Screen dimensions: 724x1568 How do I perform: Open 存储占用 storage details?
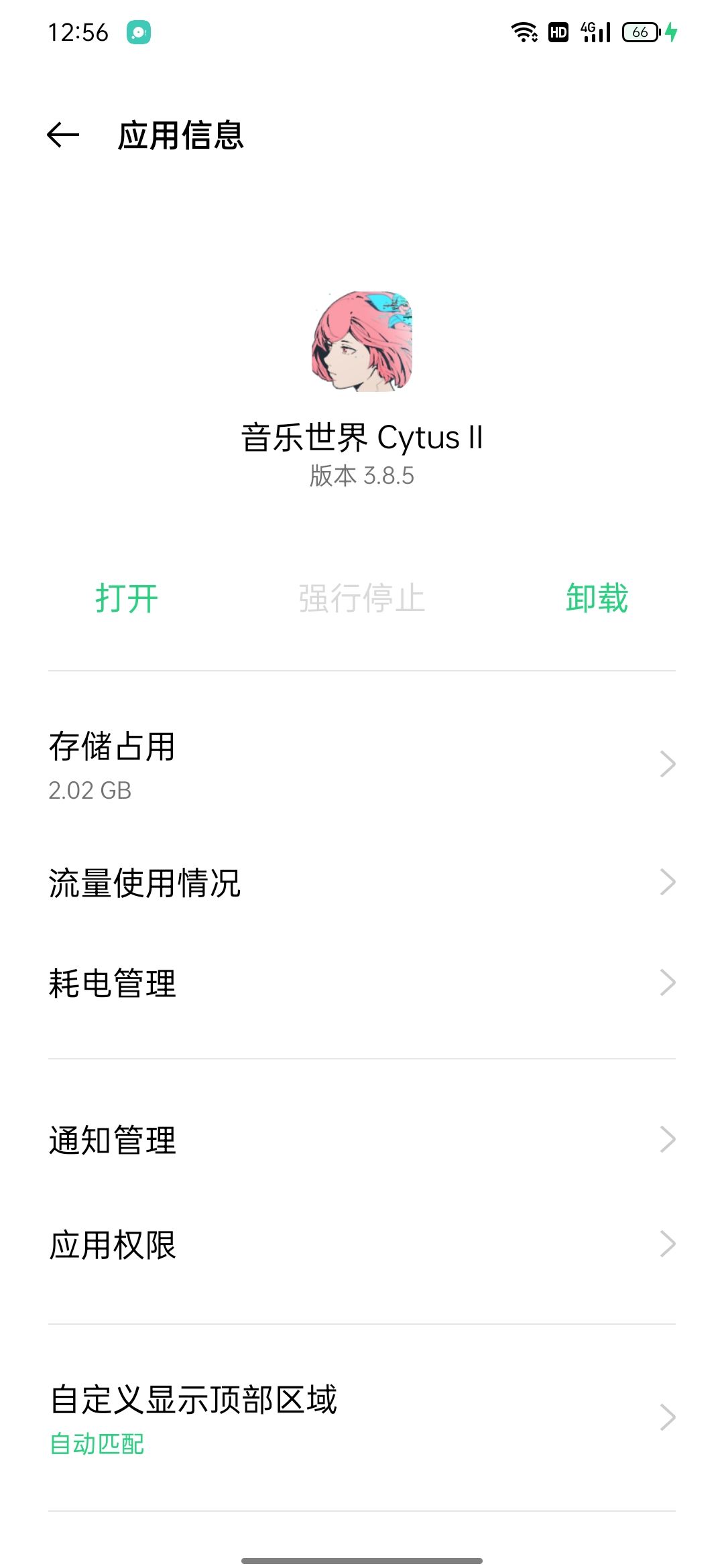tap(362, 765)
